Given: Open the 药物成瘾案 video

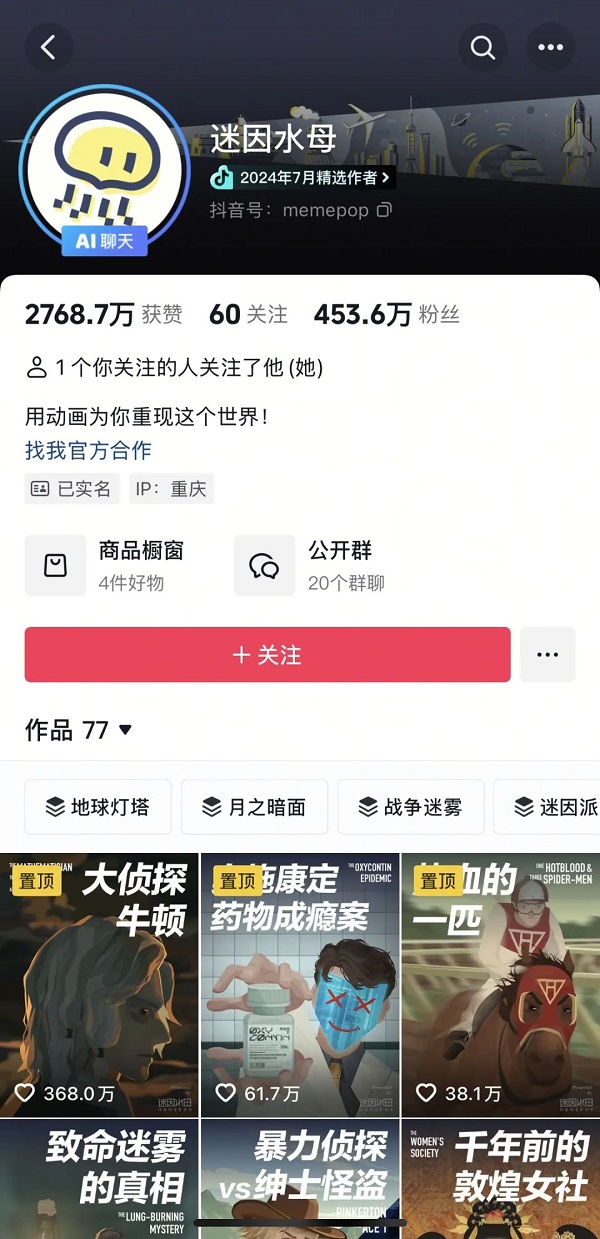Looking at the screenshot, I should pos(300,985).
